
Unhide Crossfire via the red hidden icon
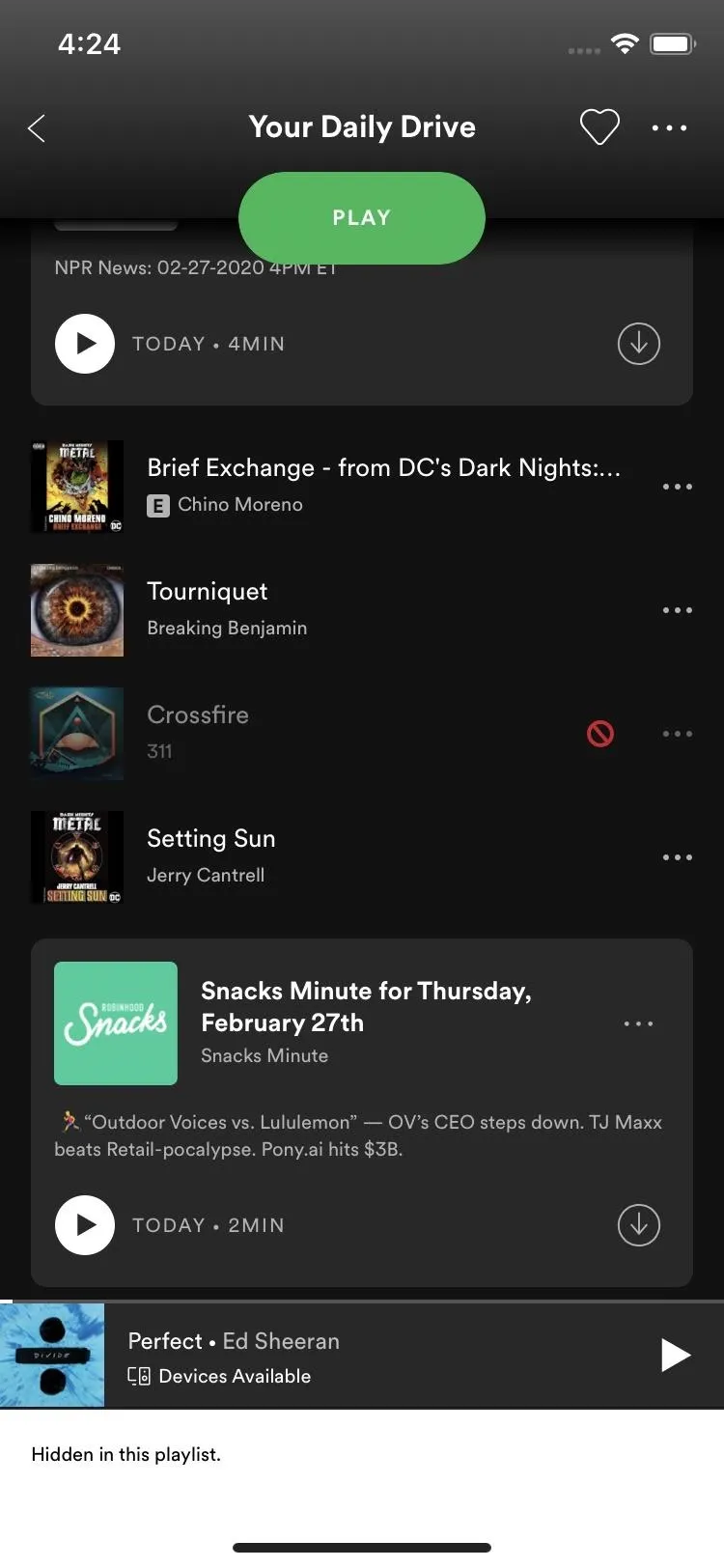[x=600, y=734]
